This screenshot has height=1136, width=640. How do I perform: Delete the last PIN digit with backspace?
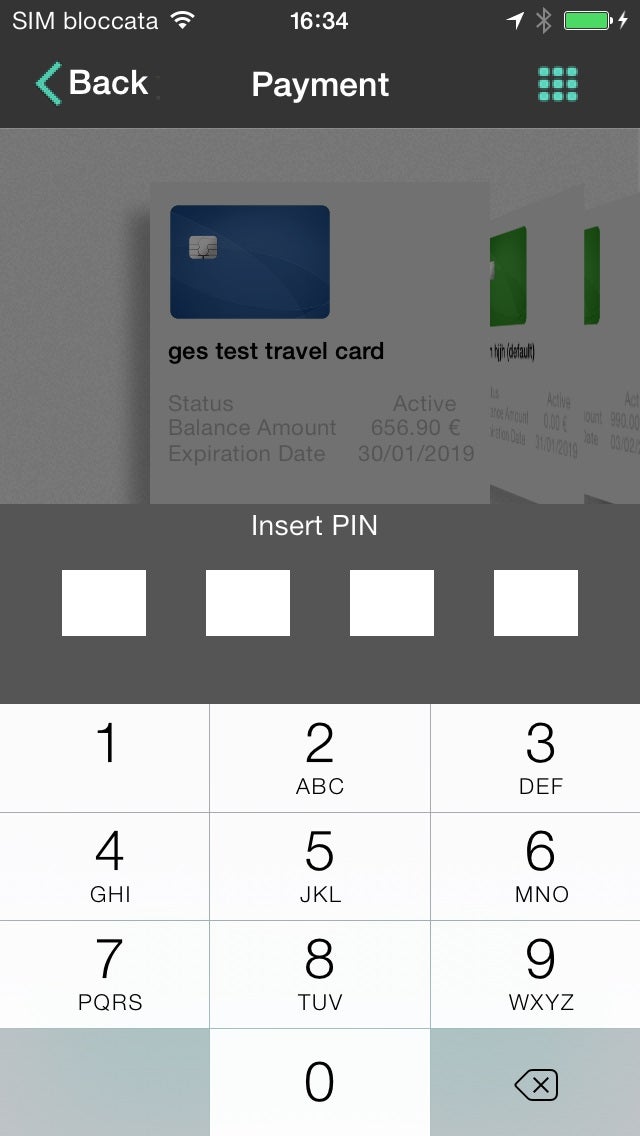(536, 1084)
